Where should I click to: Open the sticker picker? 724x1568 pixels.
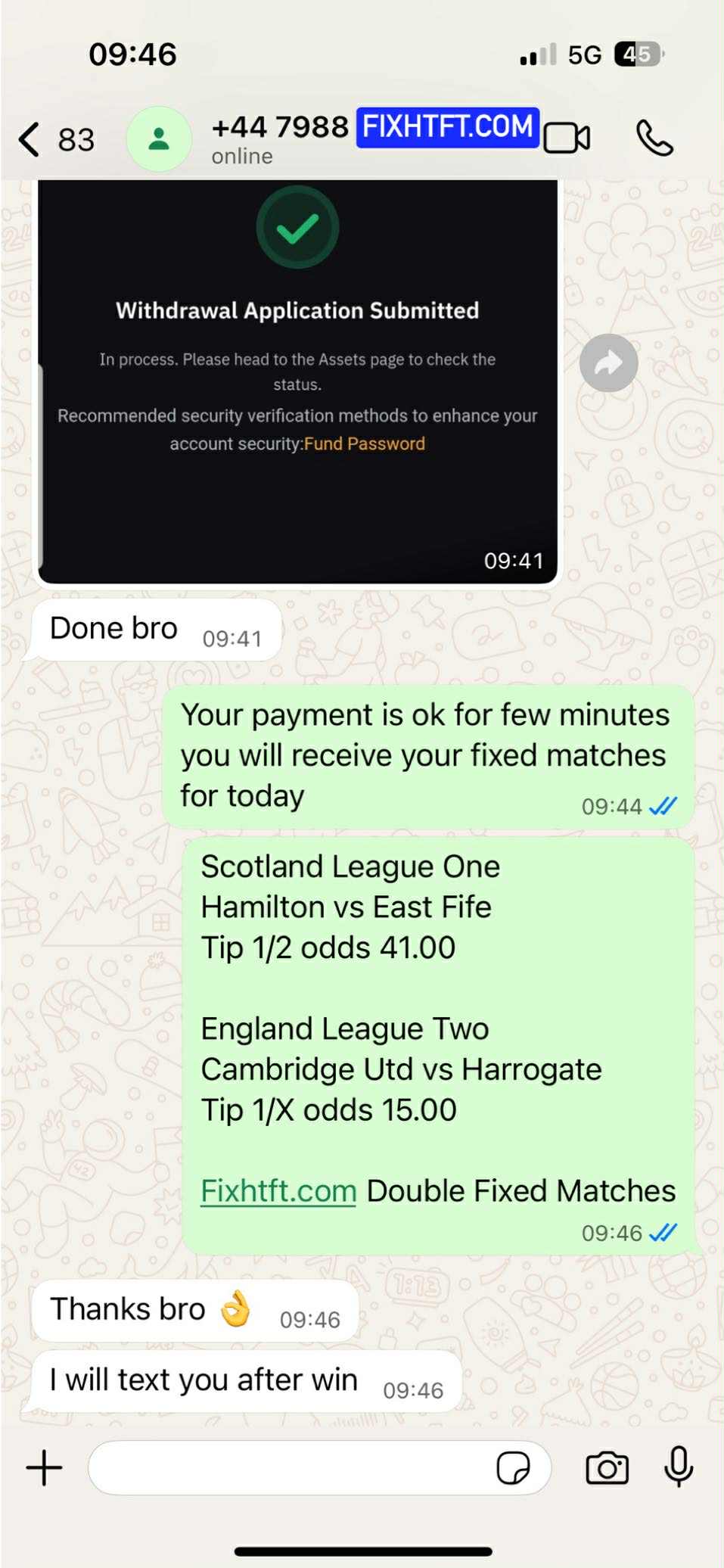[513, 1468]
